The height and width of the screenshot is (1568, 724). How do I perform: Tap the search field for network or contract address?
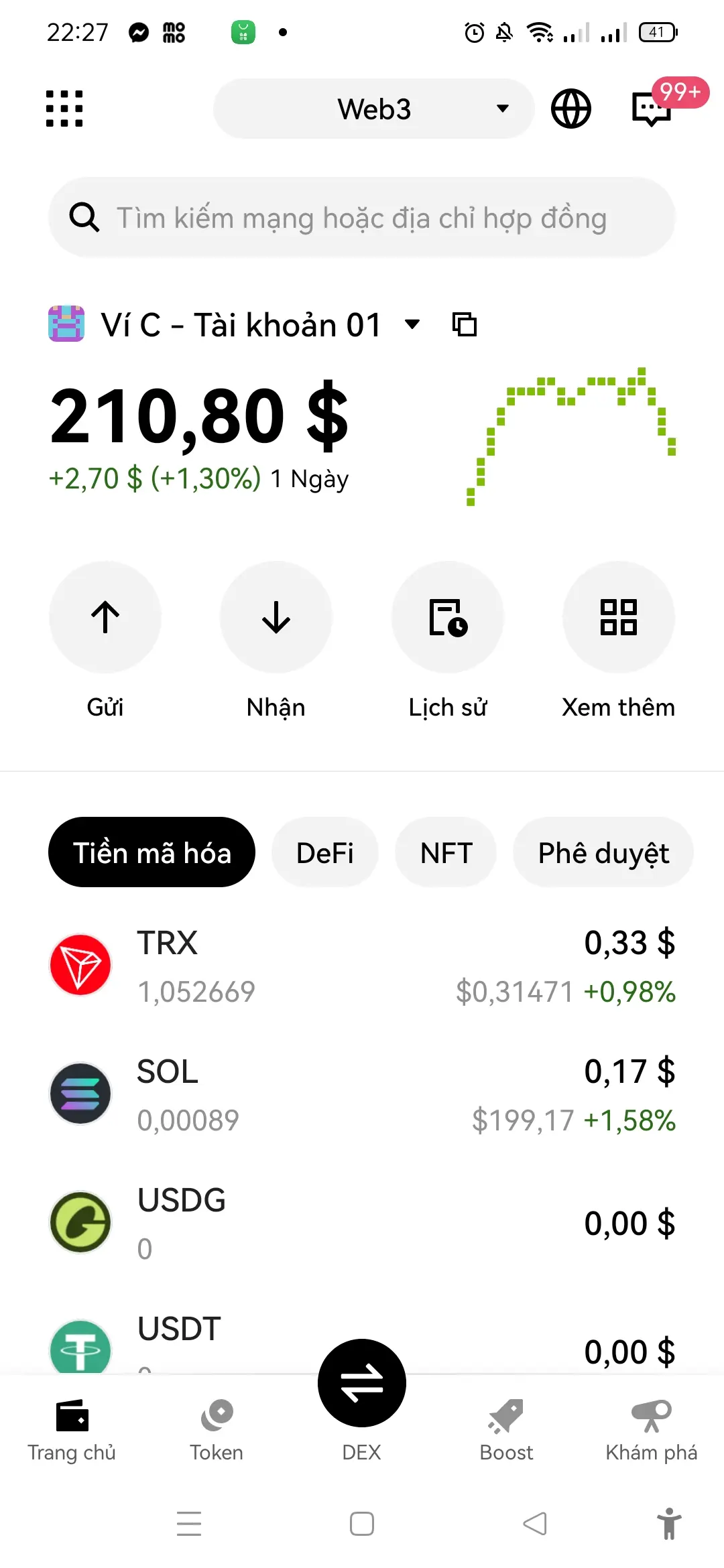coord(362,218)
